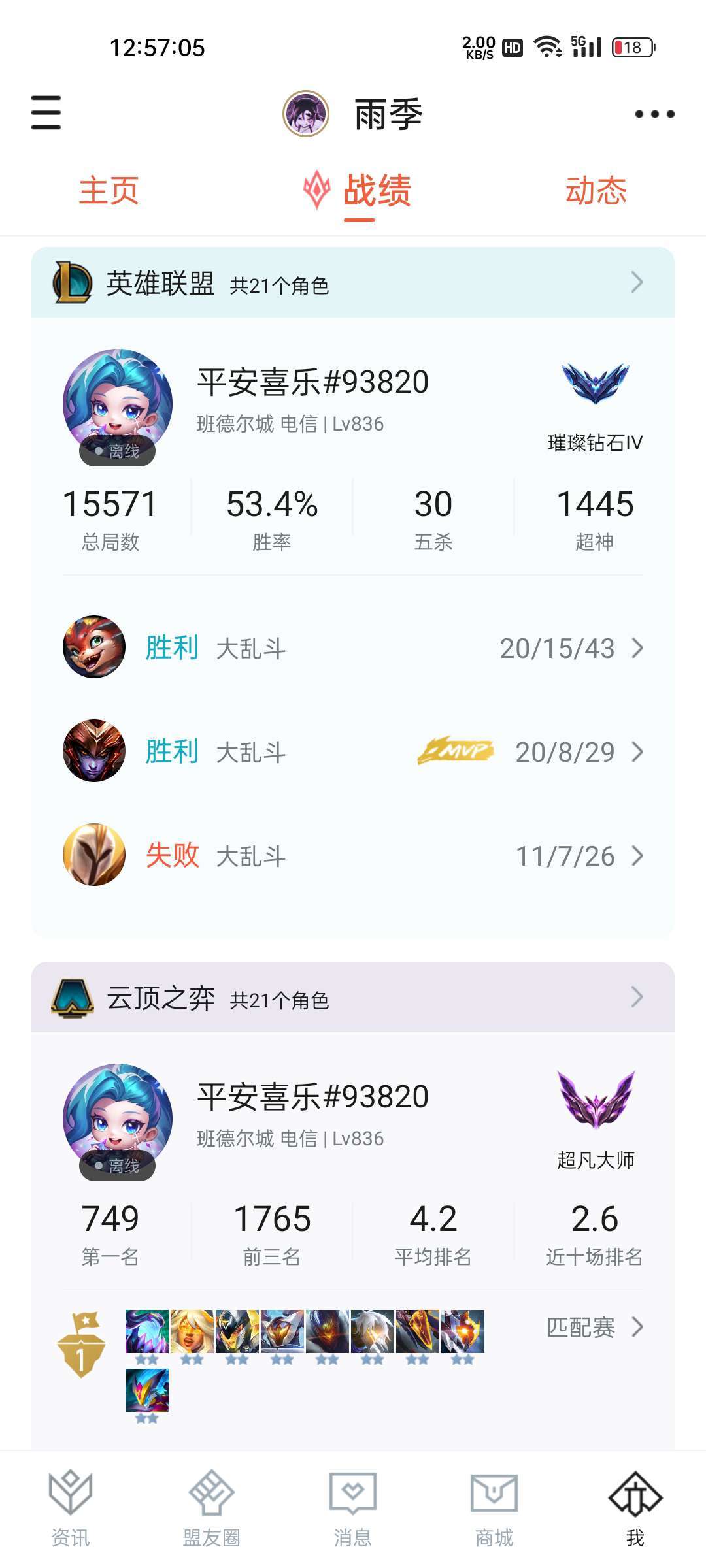Image resolution: width=706 pixels, height=1568 pixels.
Task: Expand the 英雄联盟 roles header
Action: point(353,283)
